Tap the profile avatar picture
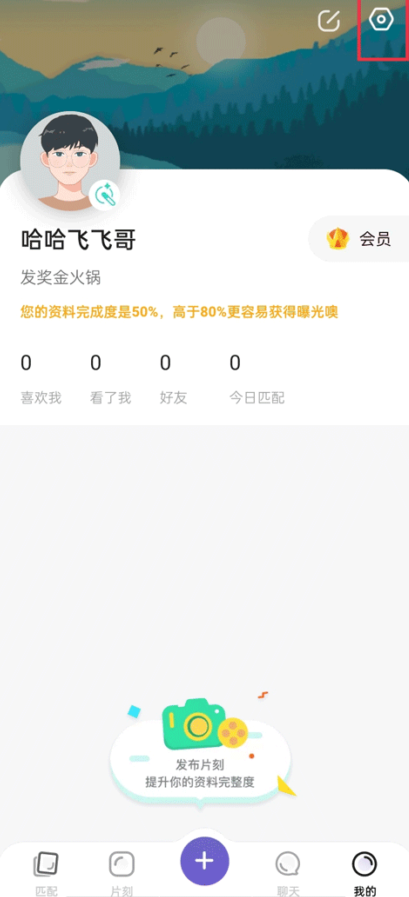This screenshot has width=409, height=897. coord(70,161)
